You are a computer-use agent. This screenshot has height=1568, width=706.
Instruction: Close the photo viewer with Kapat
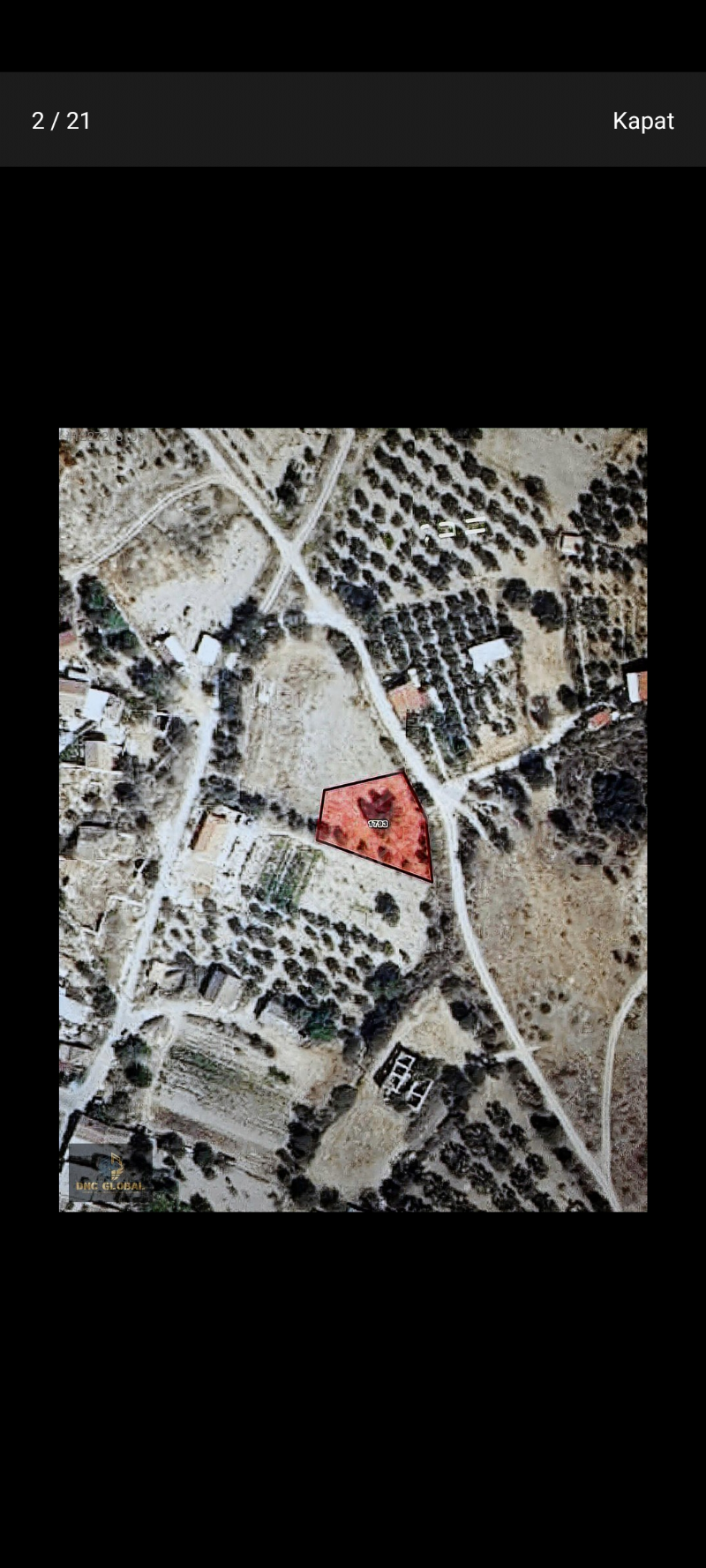click(x=643, y=121)
